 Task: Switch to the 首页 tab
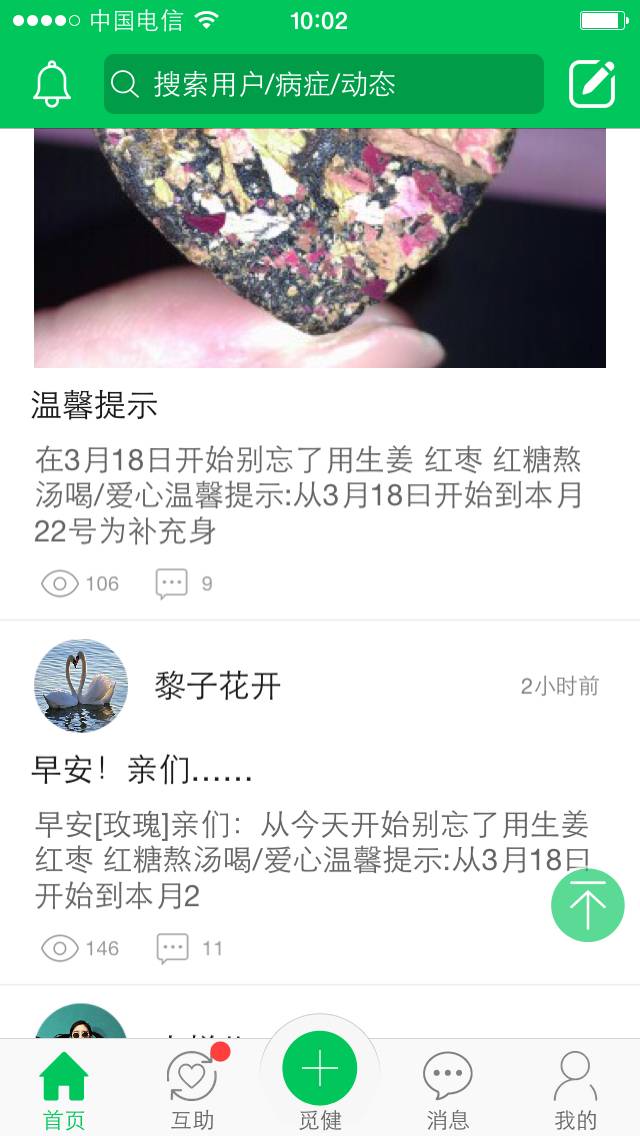point(64,1090)
